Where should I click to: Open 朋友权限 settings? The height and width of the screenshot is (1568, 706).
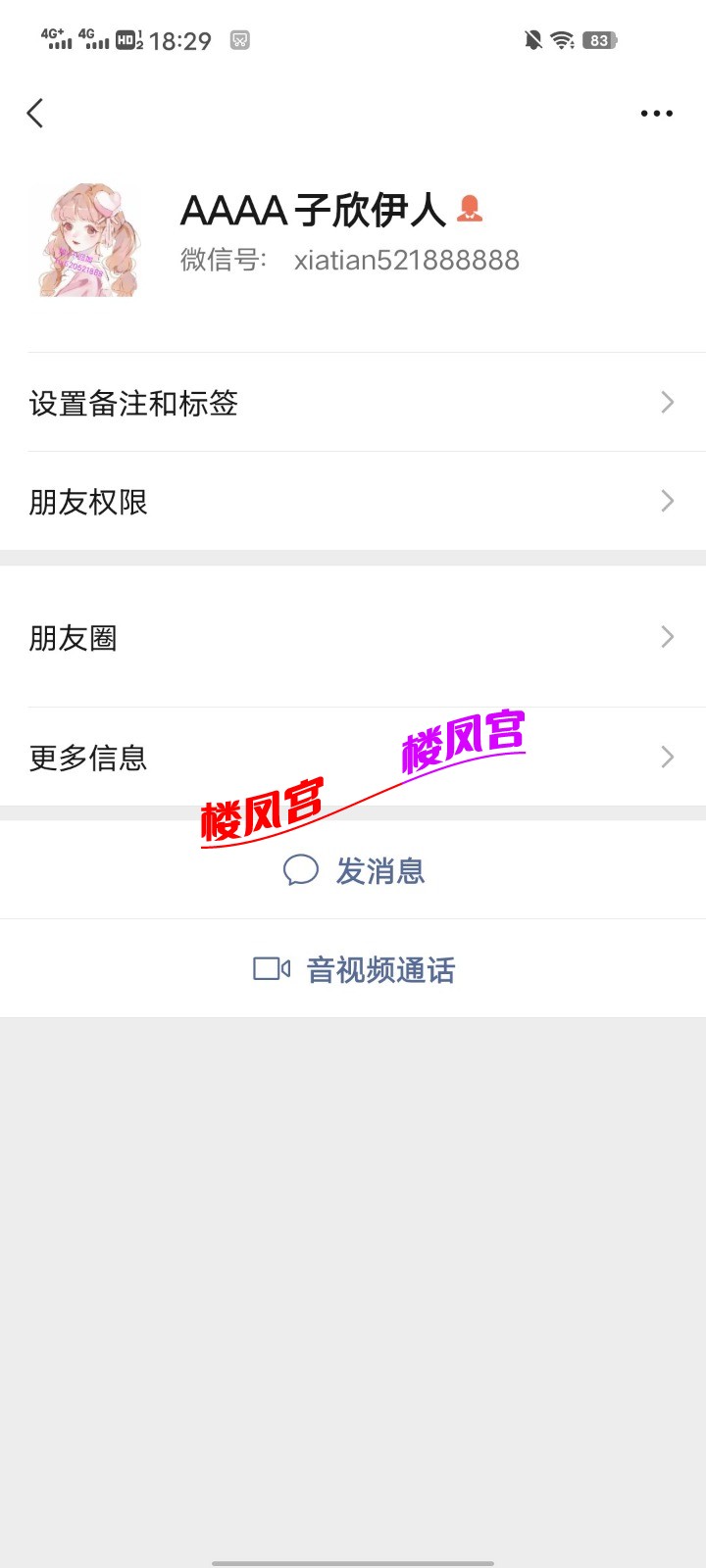click(x=353, y=502)
